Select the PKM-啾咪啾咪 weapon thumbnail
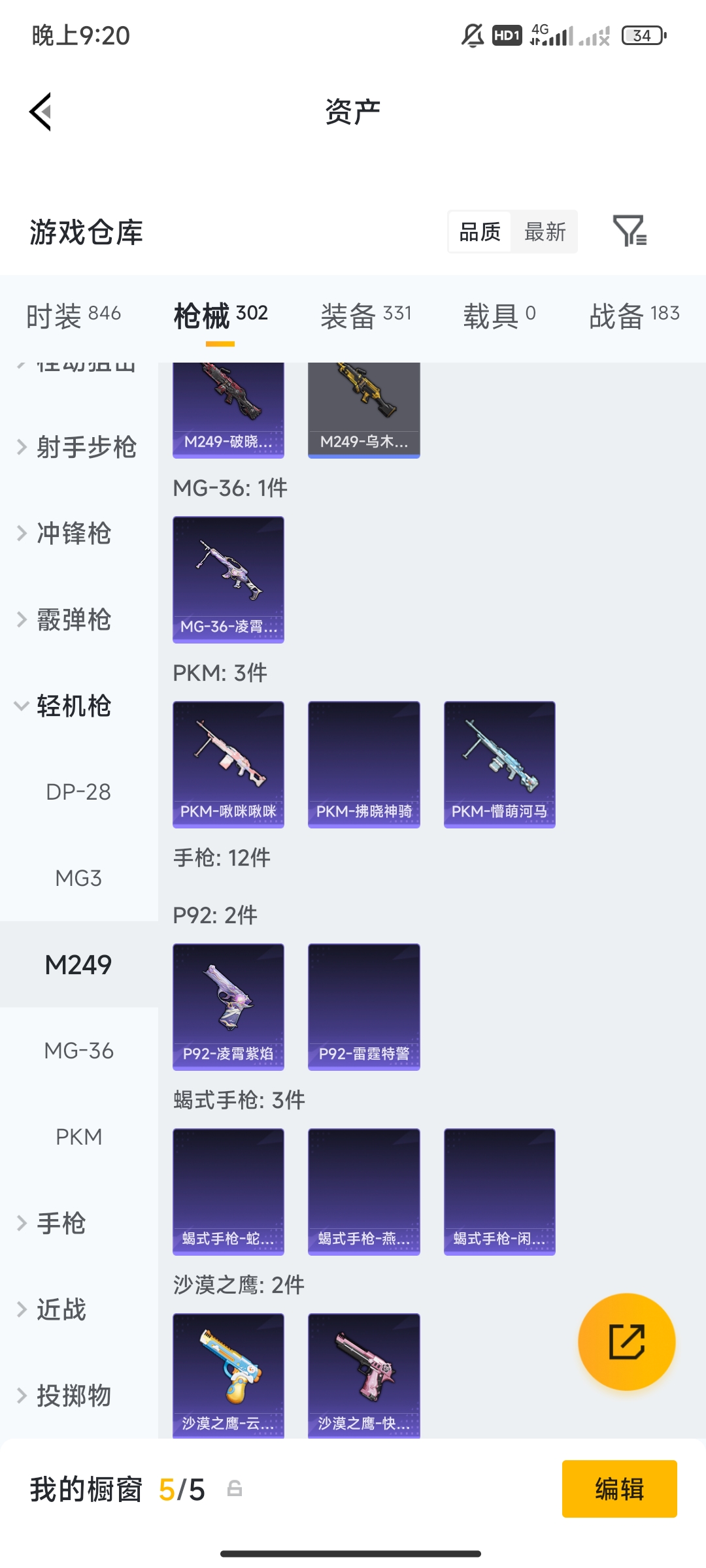The width and height of the screenshot is (706, 1568). click(228, 764)
